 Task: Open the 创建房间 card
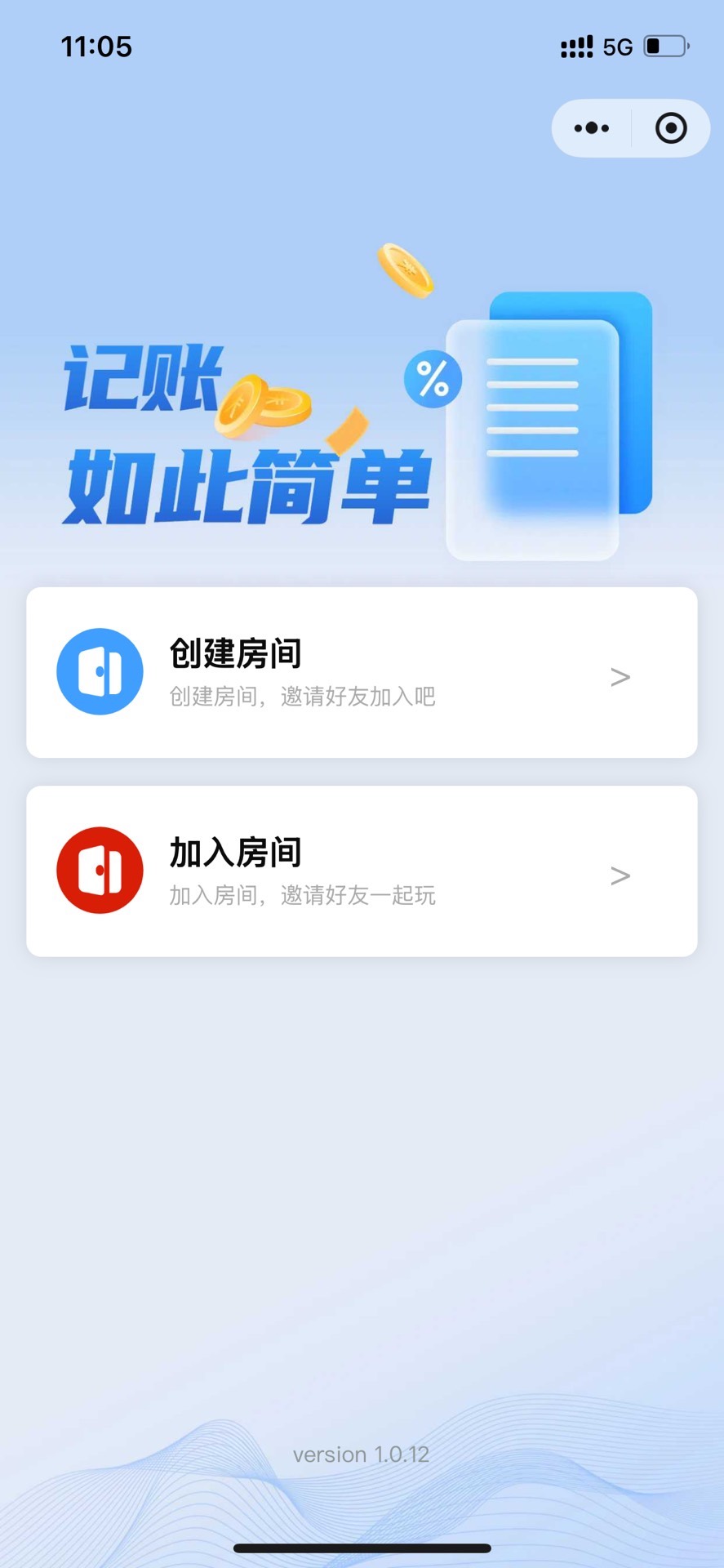click(362, 672)
